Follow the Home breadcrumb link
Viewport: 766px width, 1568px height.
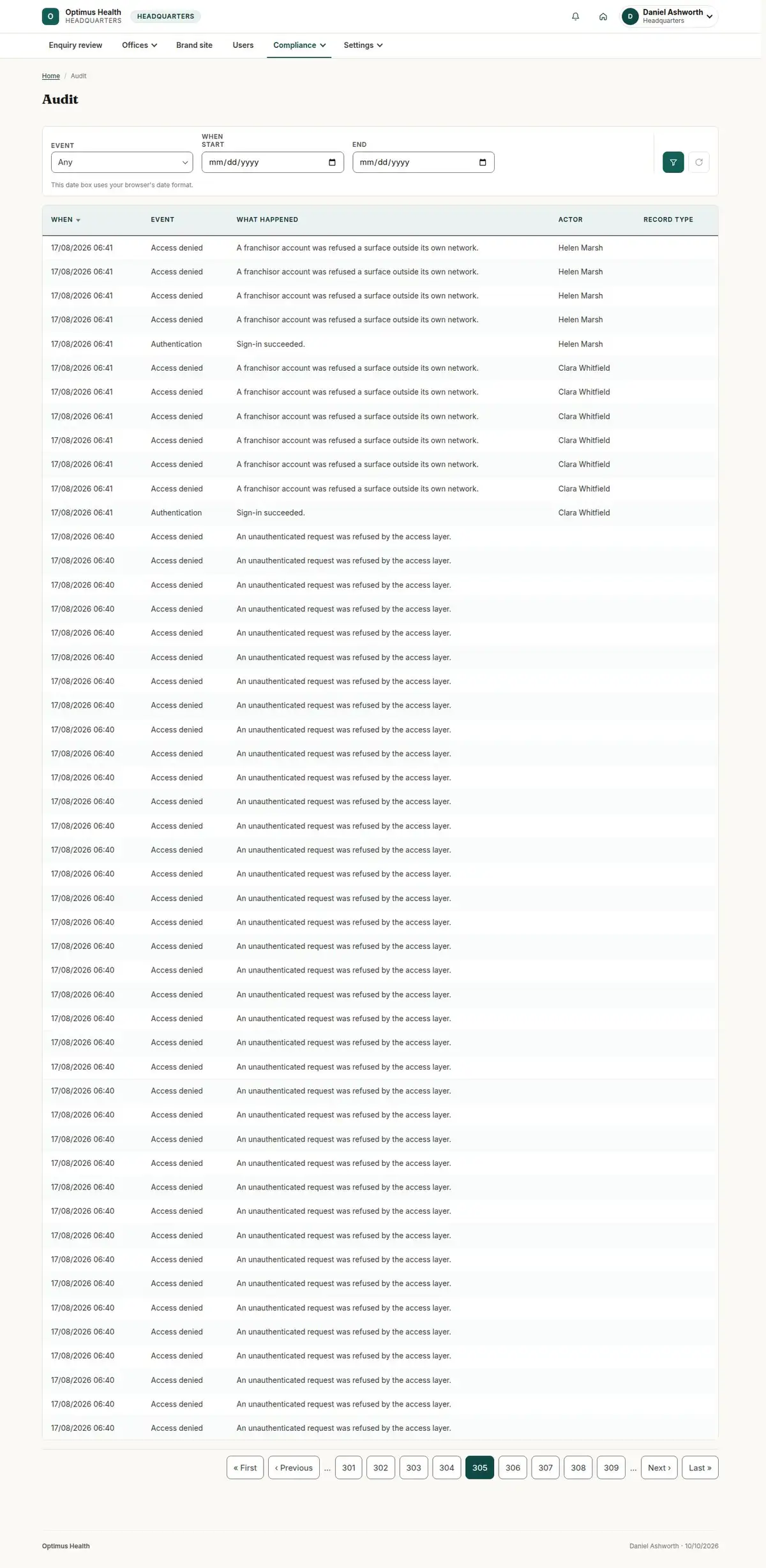click(x=50, y=76)
